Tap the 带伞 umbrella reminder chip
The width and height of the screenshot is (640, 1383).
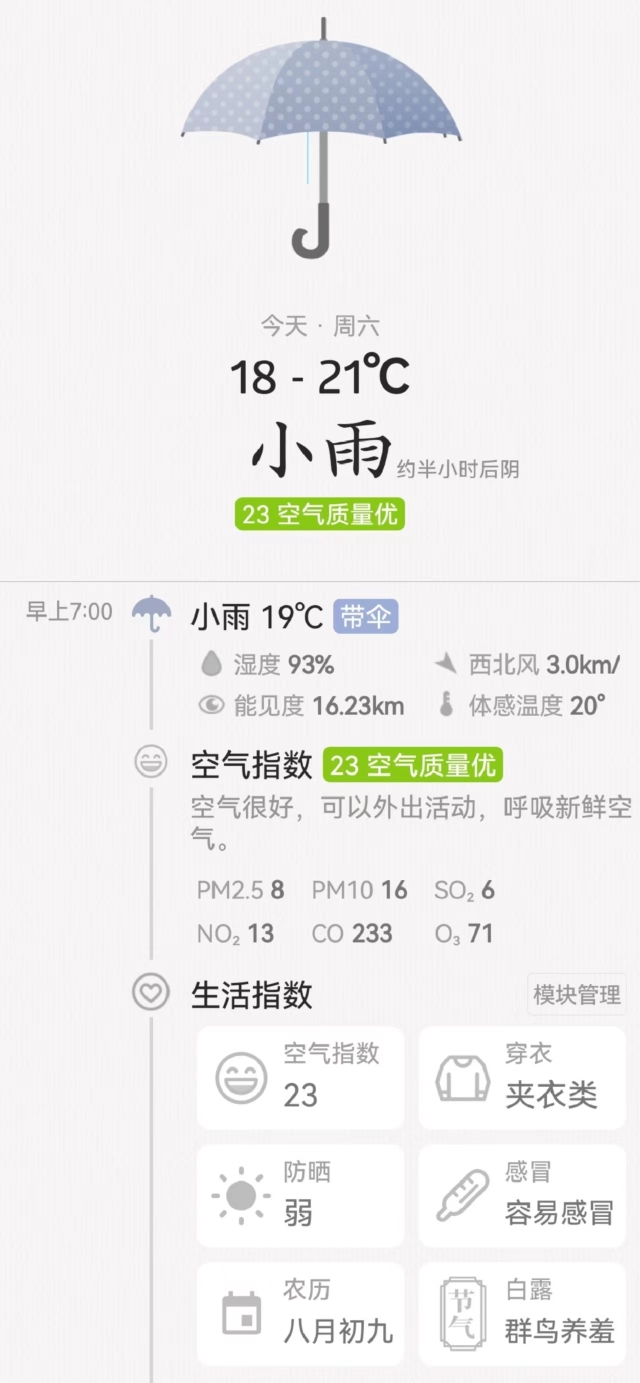[365, 617]
